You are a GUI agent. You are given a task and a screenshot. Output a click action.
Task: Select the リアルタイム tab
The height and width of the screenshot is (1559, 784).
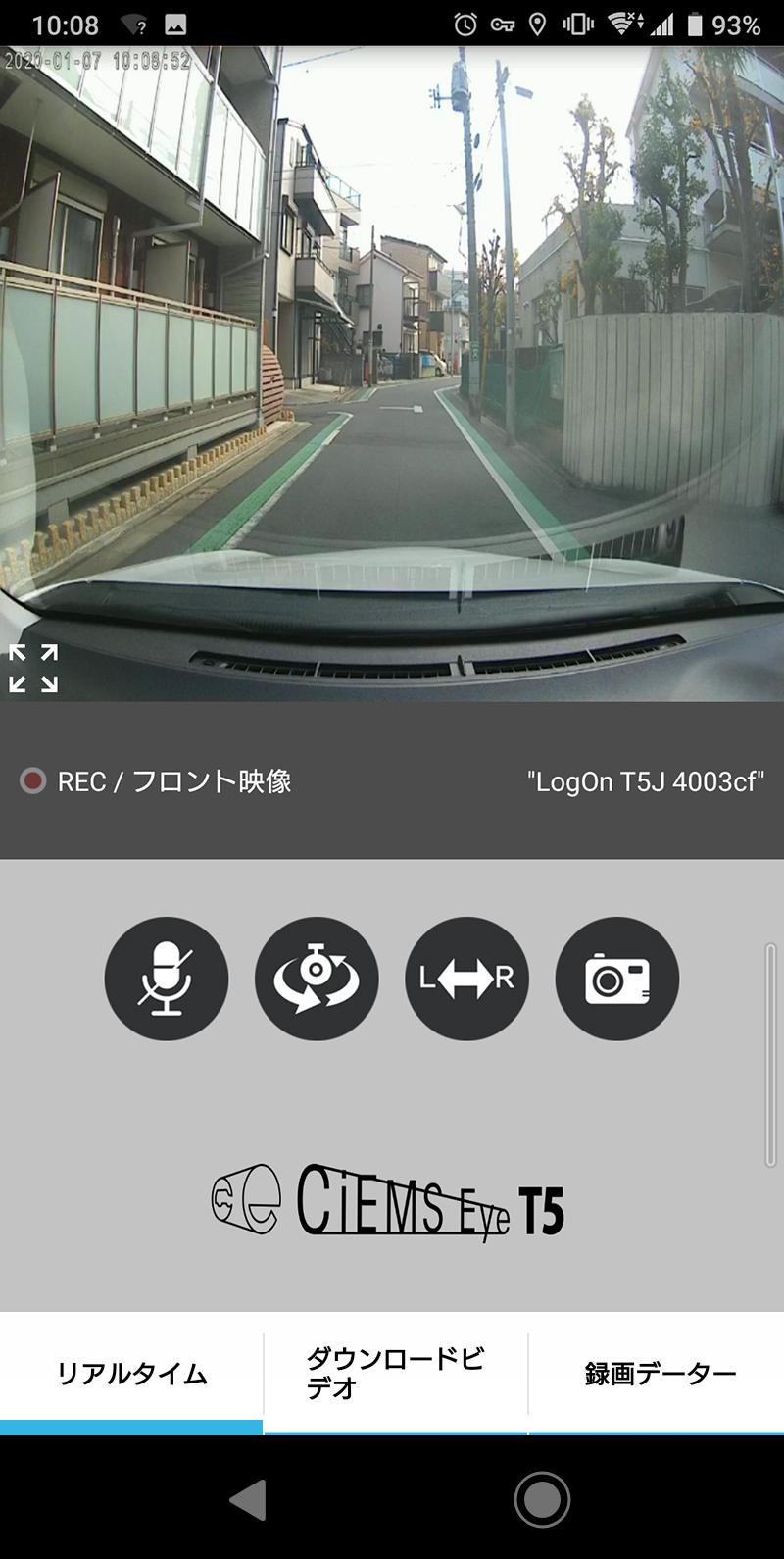pyautogui.click(x=131, y=1374)
